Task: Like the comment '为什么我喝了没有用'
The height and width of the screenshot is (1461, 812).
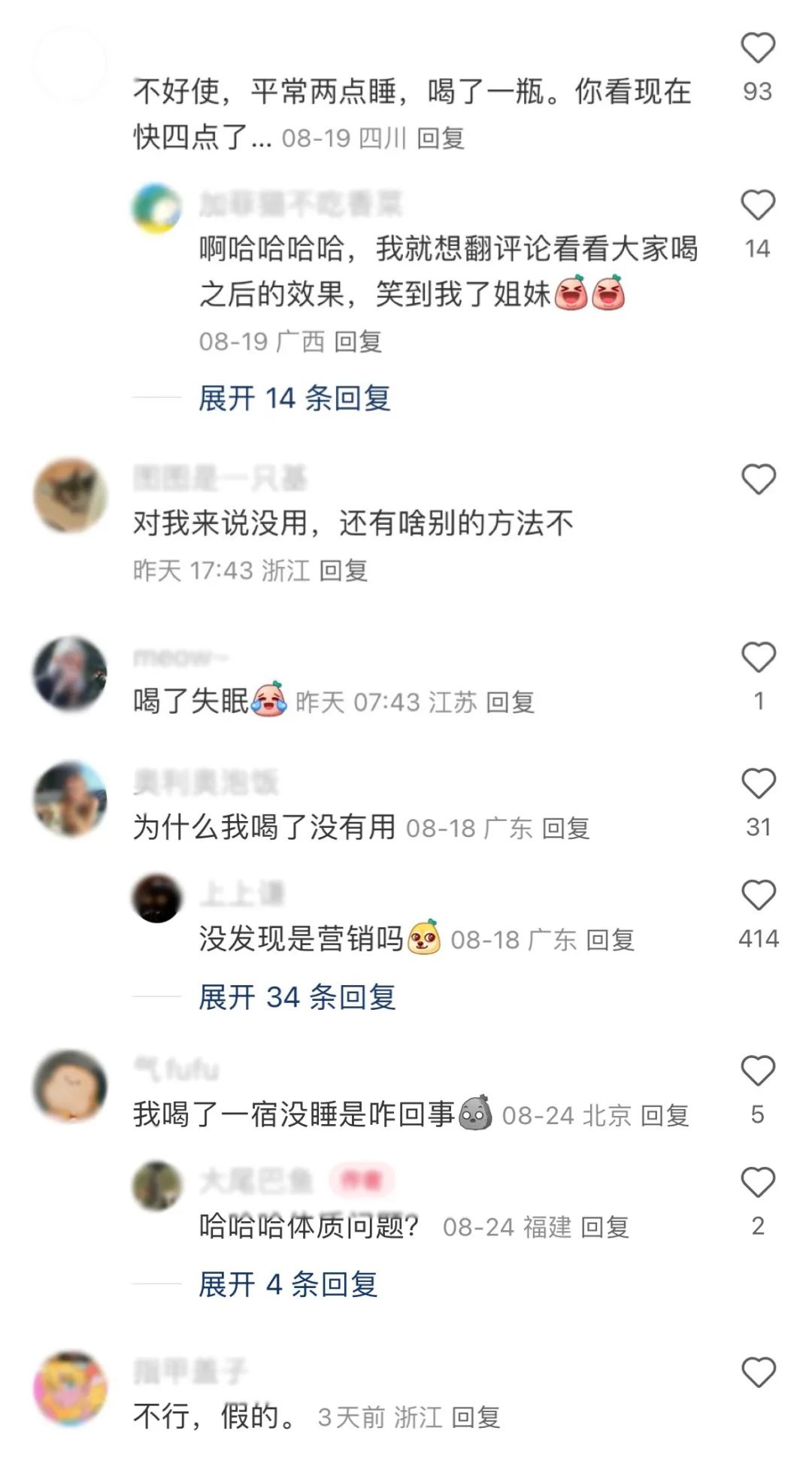Action: pyautogui.click(x=757, y=784)
